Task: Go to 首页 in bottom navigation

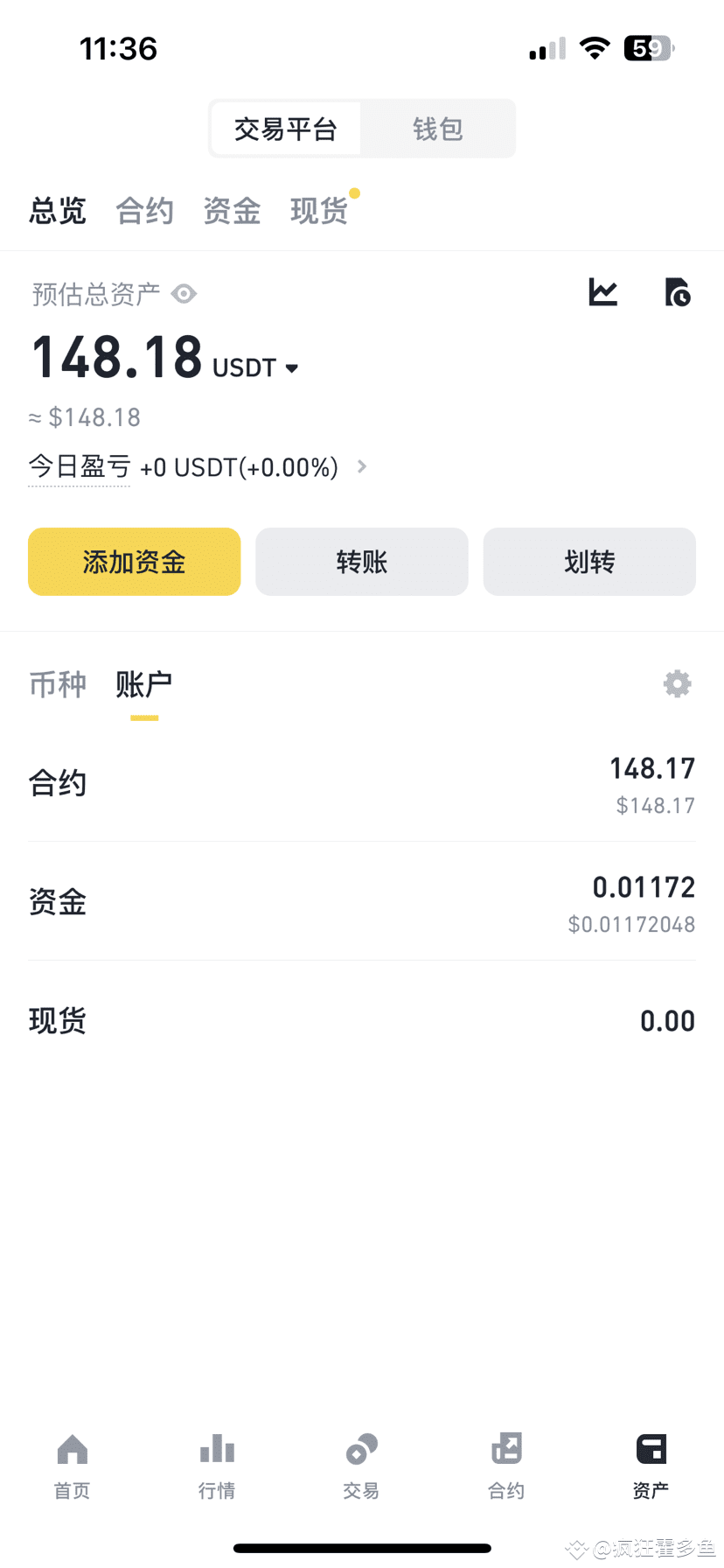Action: click(73, 1466)
